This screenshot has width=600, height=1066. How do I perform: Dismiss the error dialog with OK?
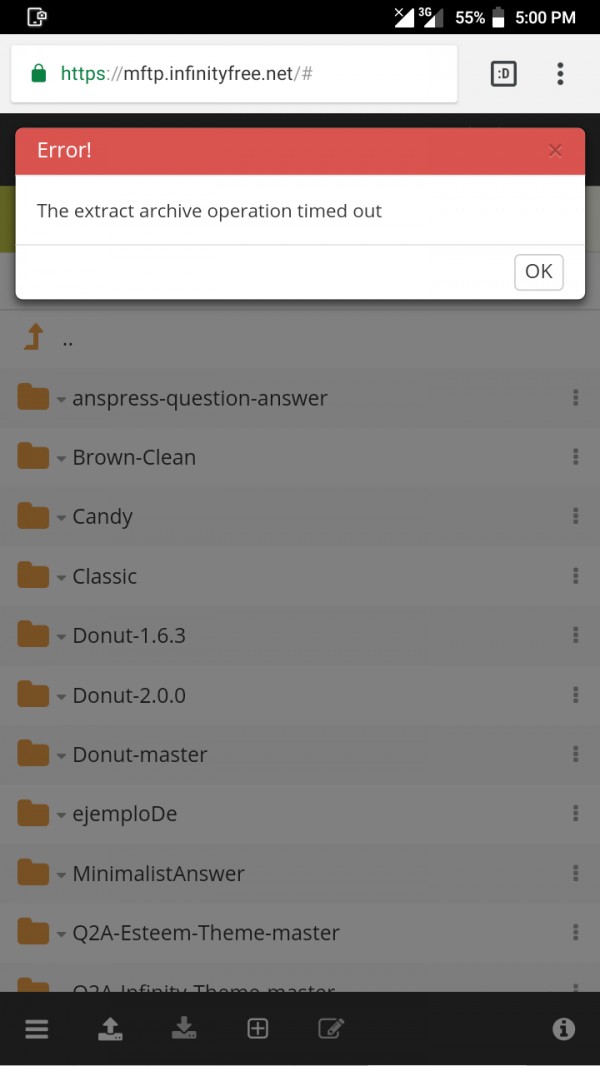[x=538, y=271]
